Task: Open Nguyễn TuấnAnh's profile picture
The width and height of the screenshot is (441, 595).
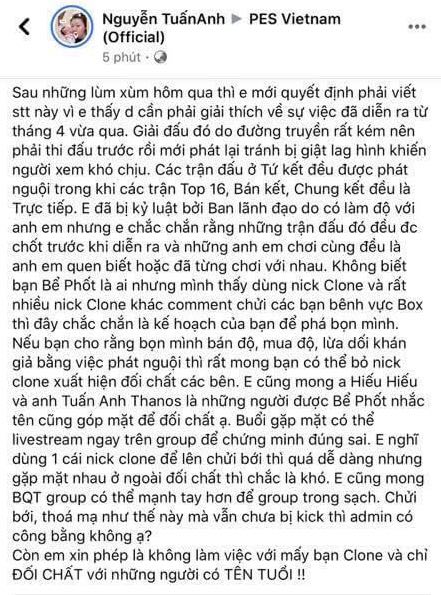Action: pos(72,27)
